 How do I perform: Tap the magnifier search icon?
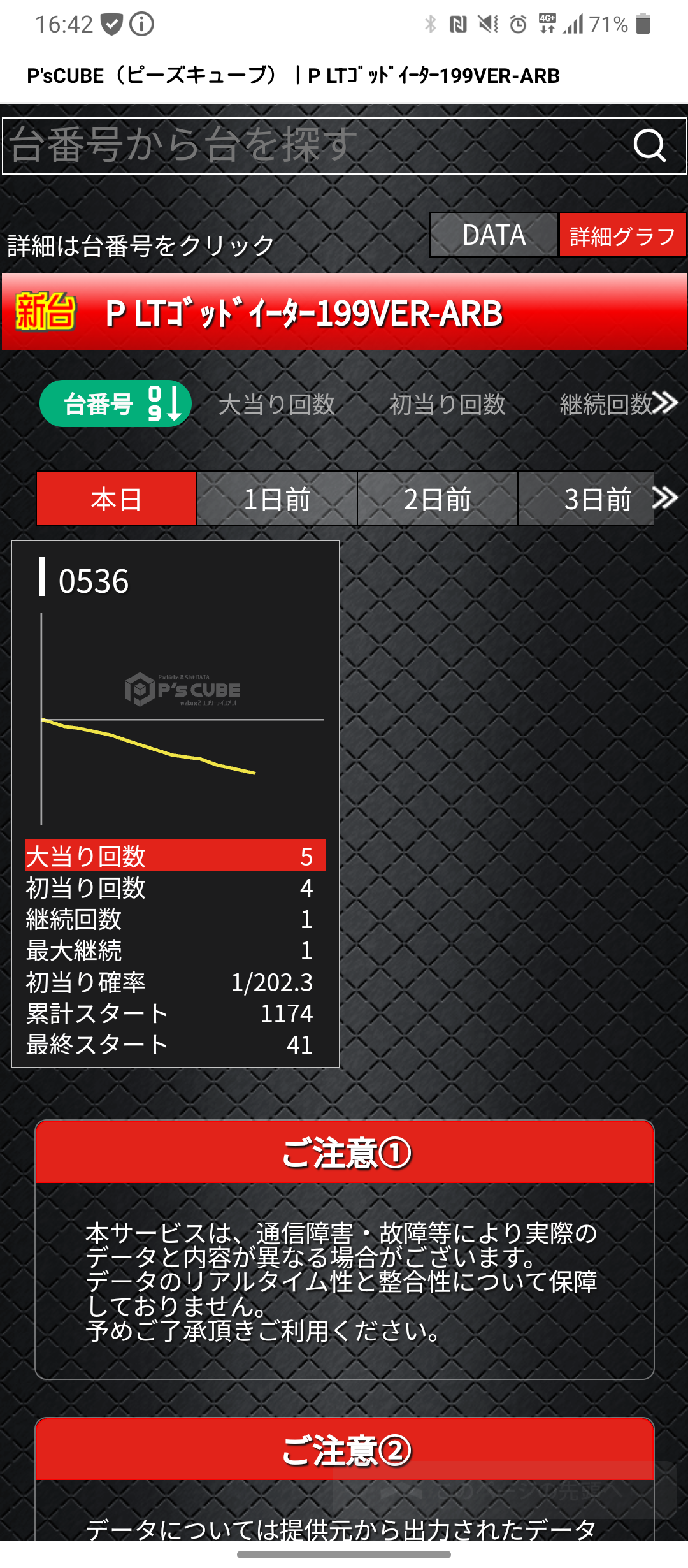click(x=649, y=146)
